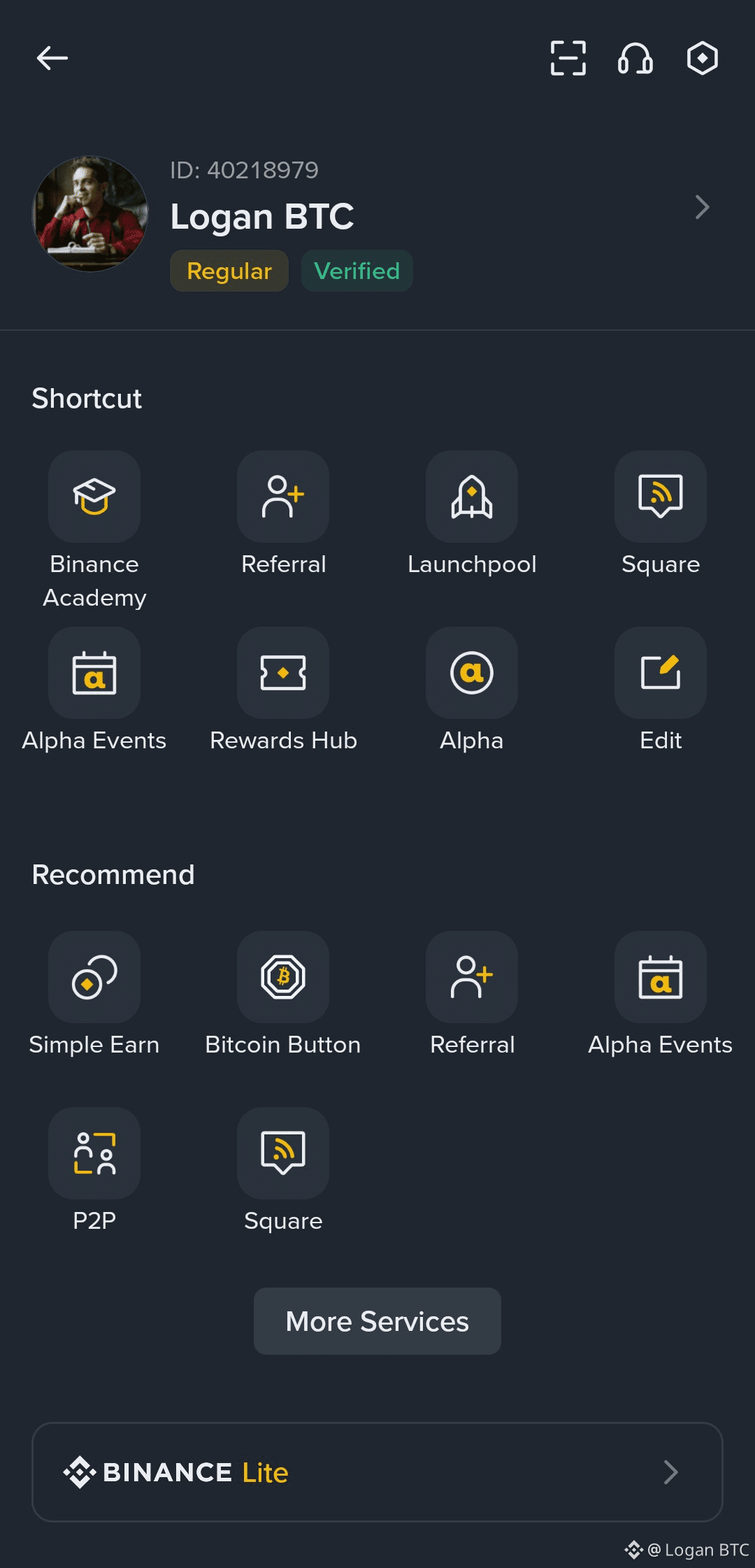
Task: Open P2P trading
Action: 94,1153
